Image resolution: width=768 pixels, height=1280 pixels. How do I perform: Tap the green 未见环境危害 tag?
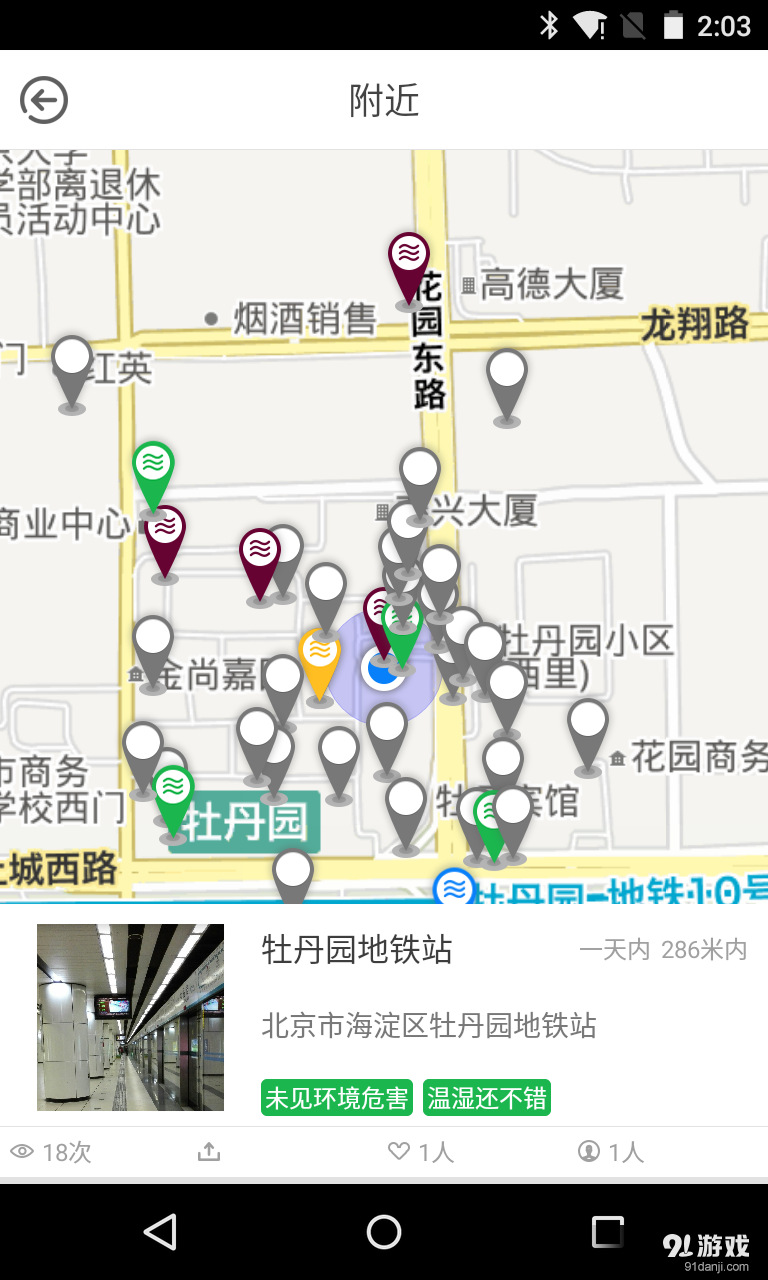(337, 1097)
